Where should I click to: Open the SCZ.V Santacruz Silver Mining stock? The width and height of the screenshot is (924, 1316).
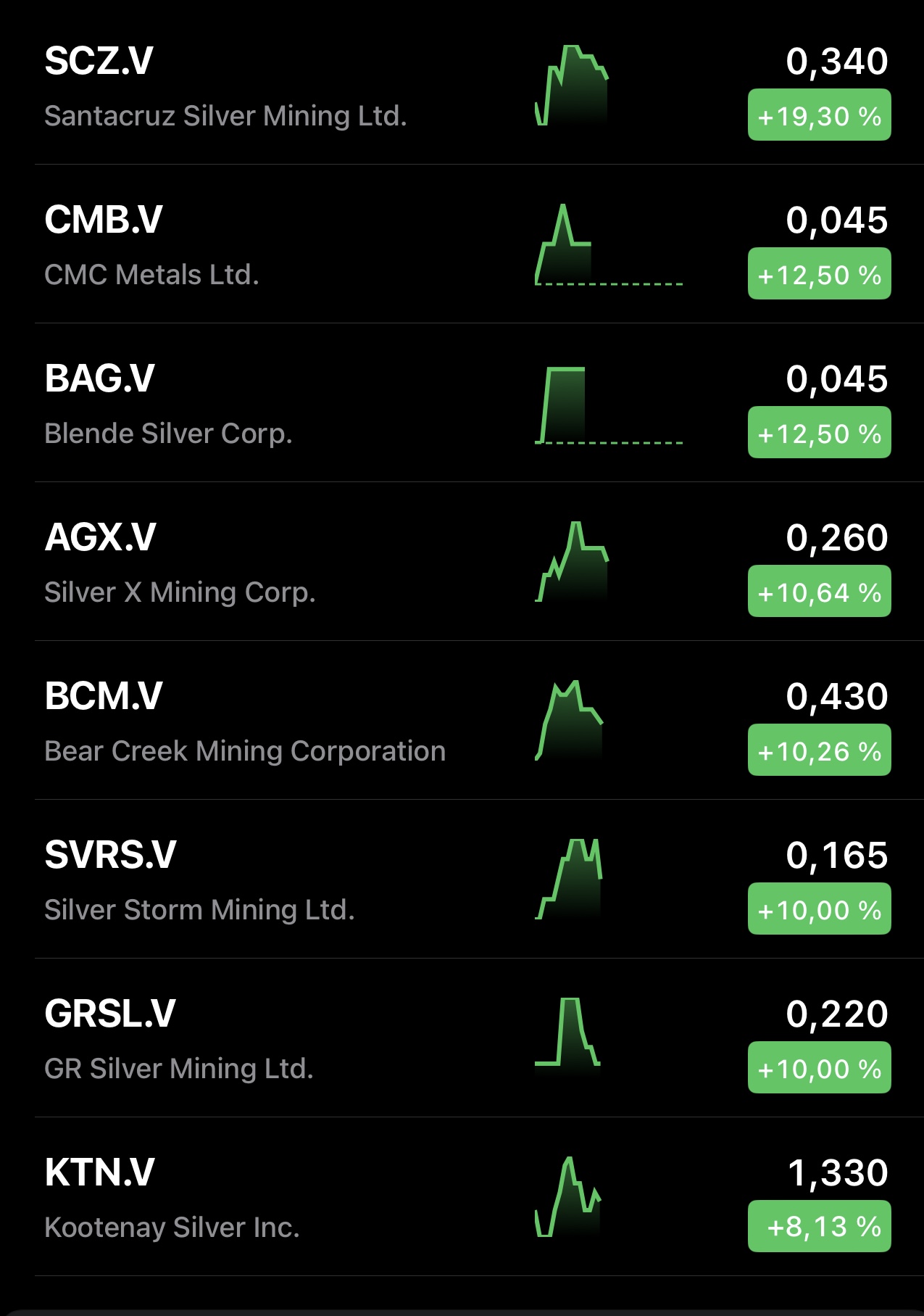225,86
